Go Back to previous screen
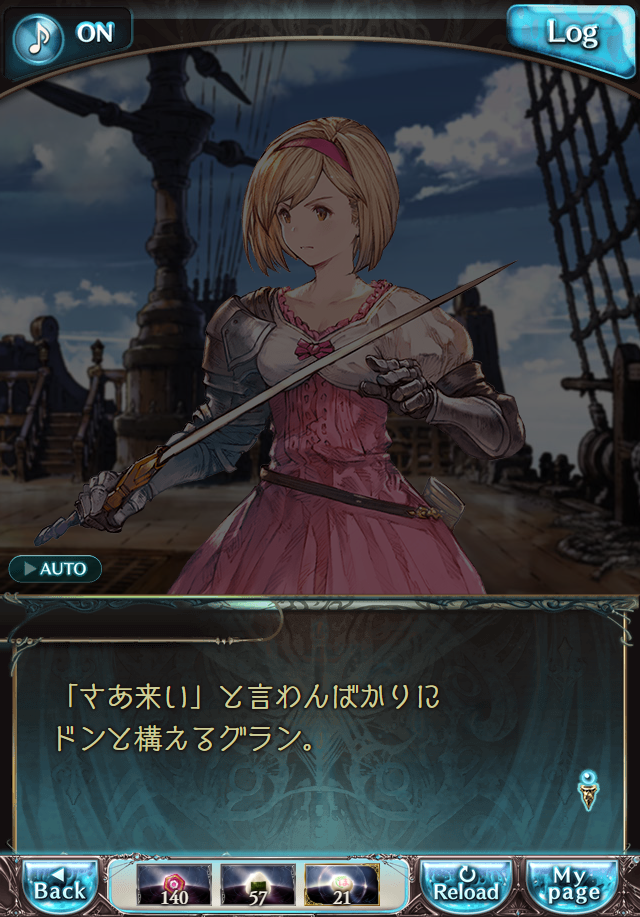Screen dimensions: 640x917 tap(60, 884)
